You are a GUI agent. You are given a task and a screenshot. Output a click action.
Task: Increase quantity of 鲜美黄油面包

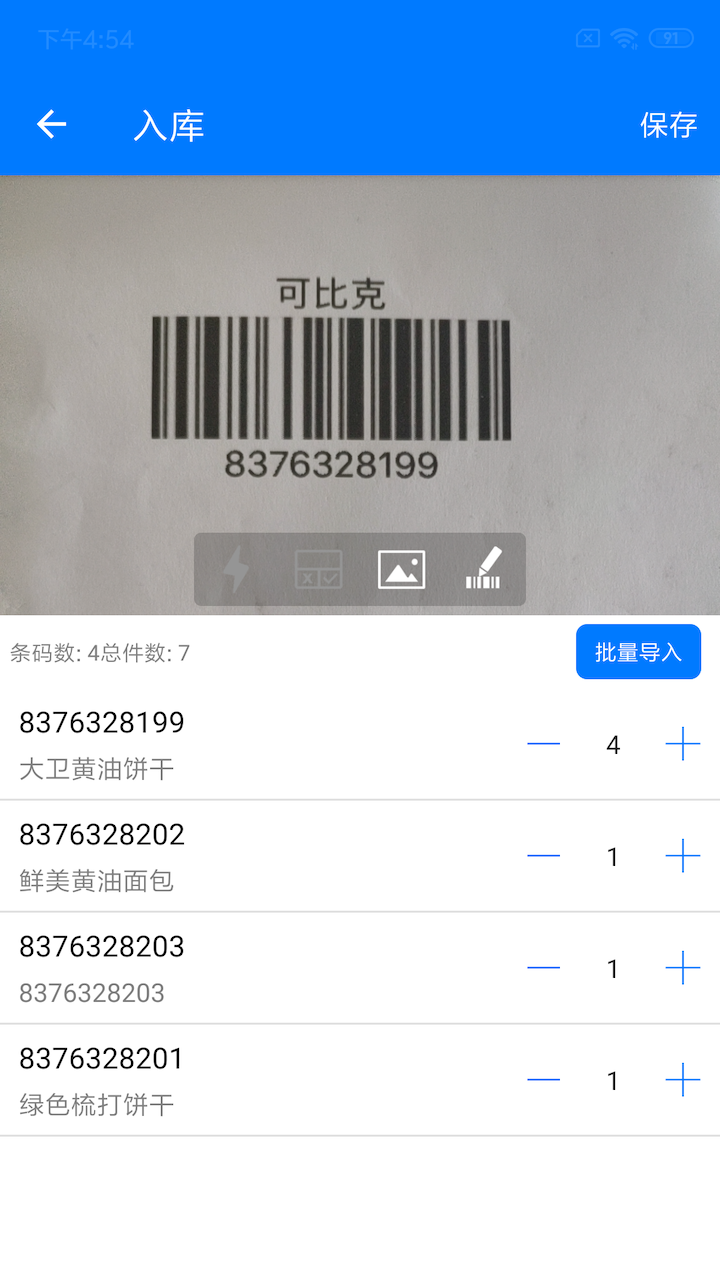pos(684,855)
